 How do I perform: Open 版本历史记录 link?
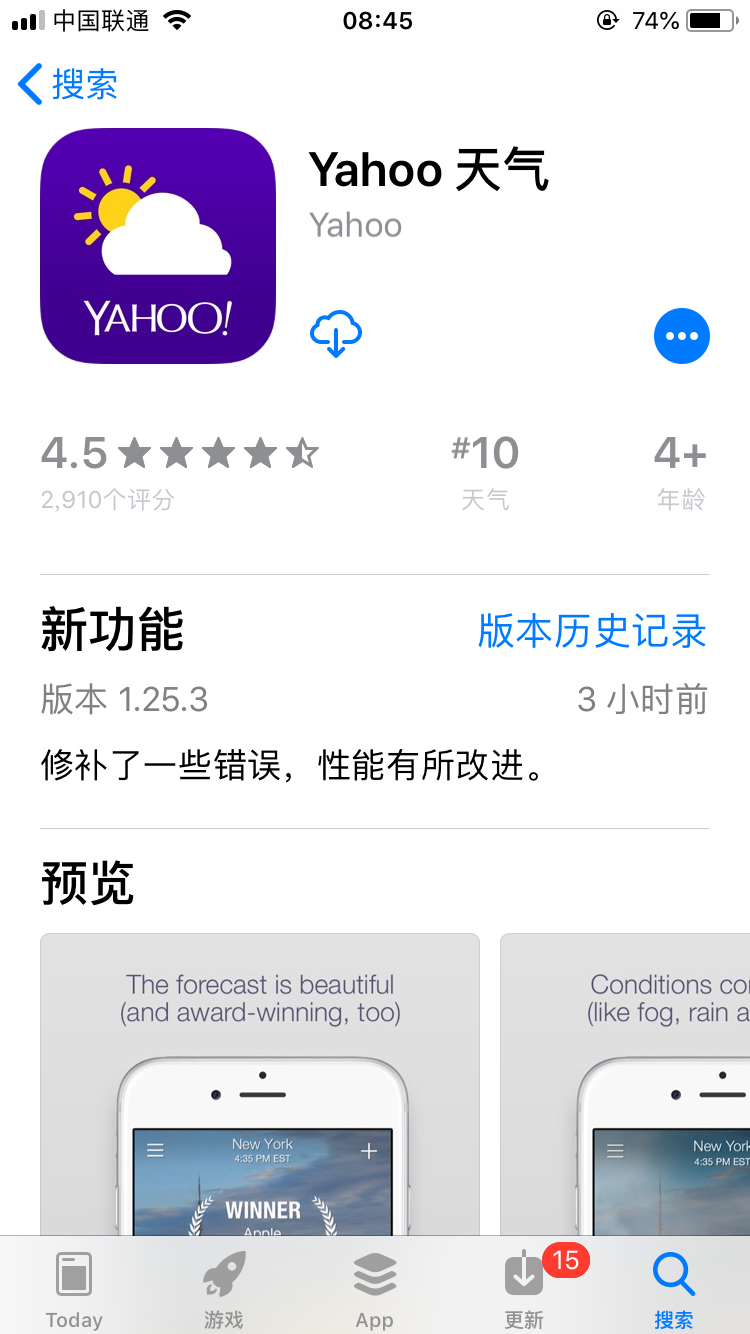pyautogui.click(x=592, y=631)
